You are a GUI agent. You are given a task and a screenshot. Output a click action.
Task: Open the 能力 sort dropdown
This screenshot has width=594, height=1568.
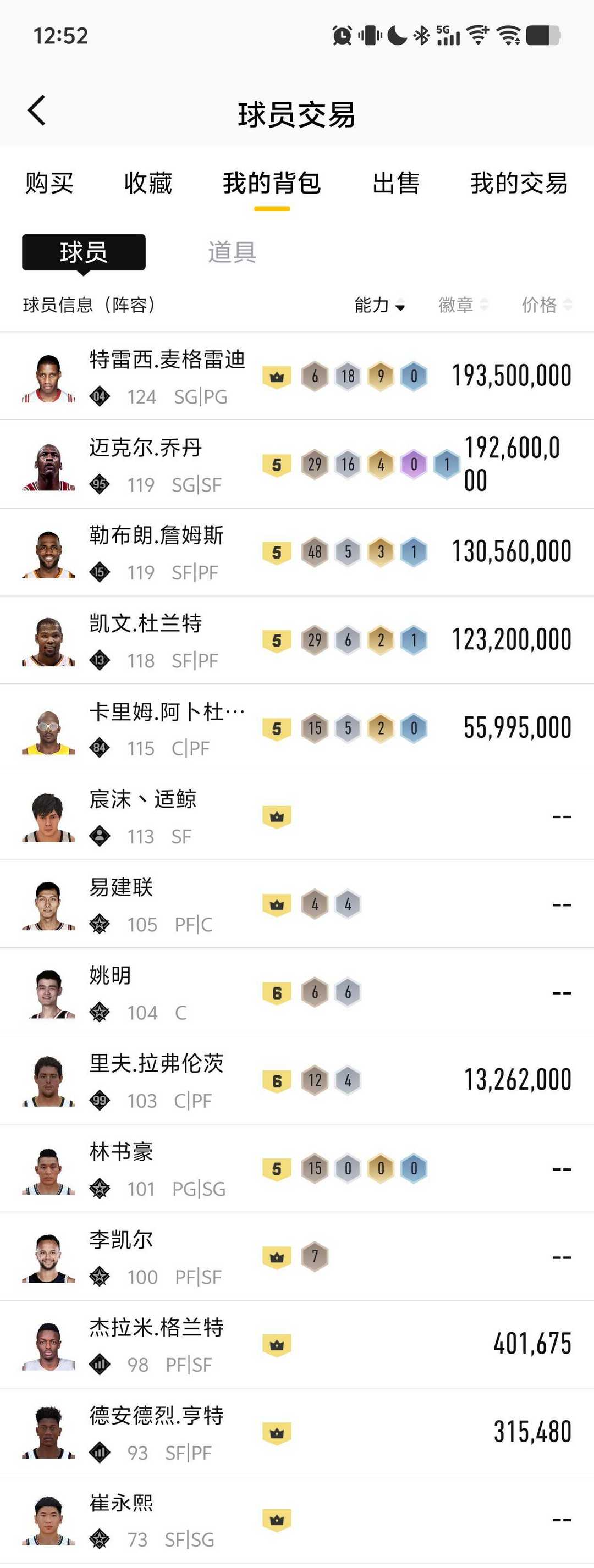pos(379,306)
